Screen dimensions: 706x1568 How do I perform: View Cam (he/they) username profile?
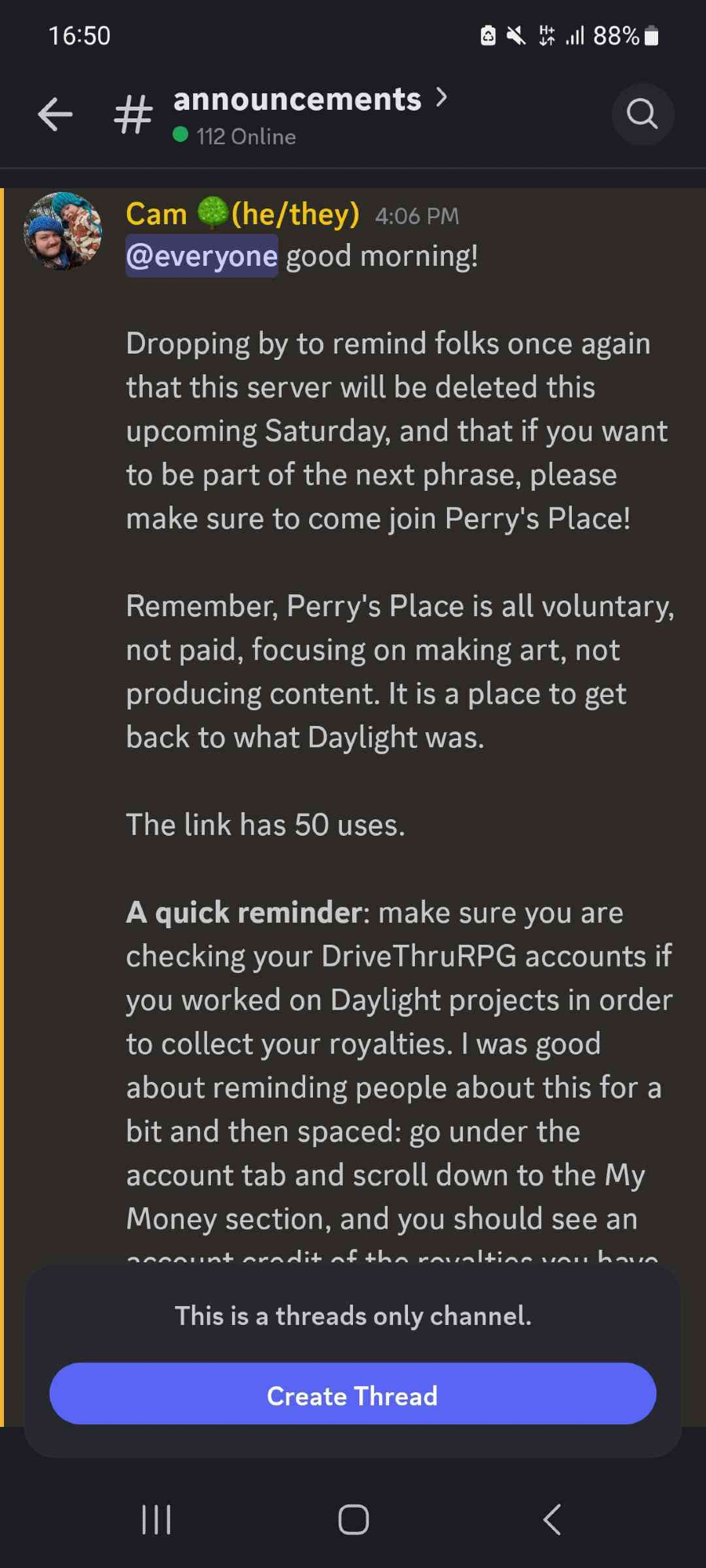(242, 214)
